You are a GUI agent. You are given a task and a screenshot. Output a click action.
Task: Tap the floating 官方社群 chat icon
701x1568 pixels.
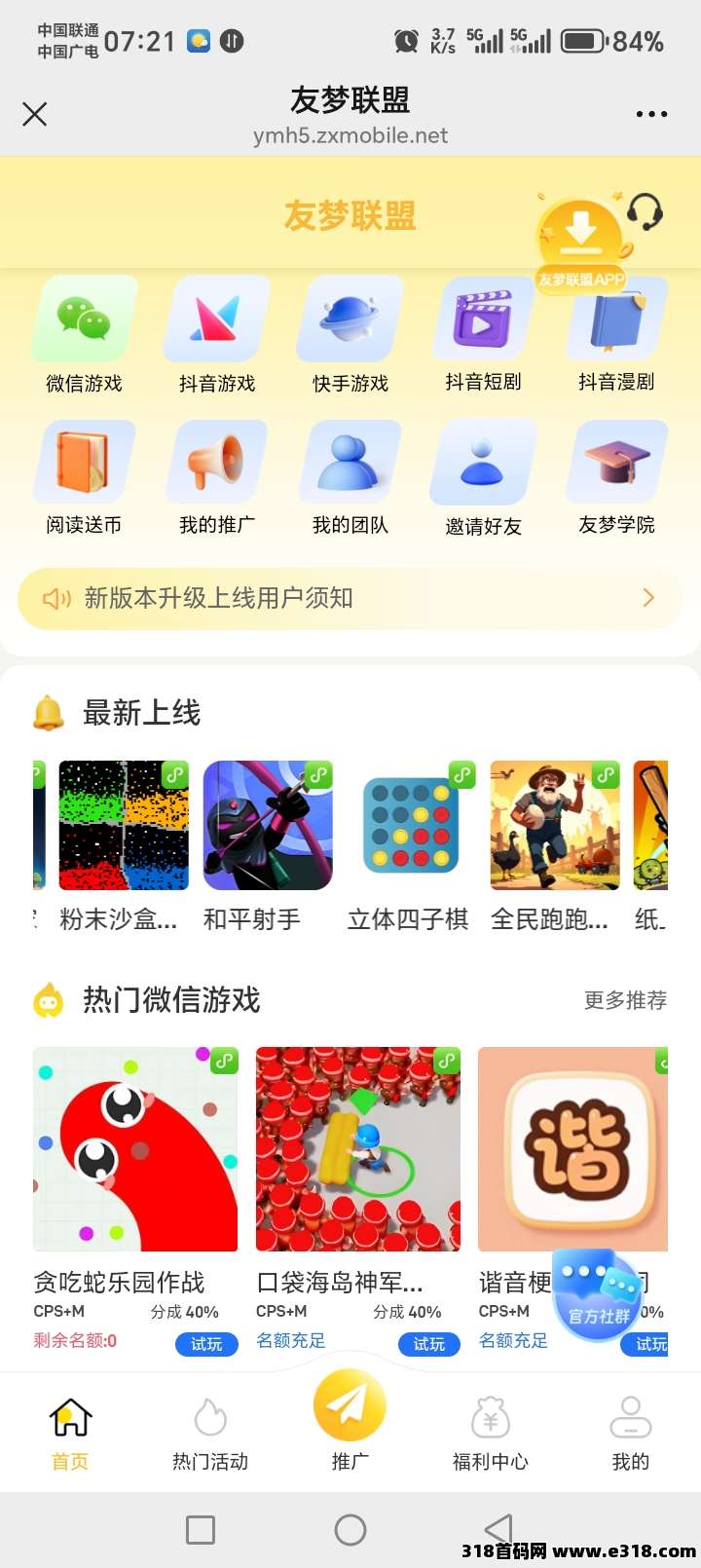(x=598, y=1295)
